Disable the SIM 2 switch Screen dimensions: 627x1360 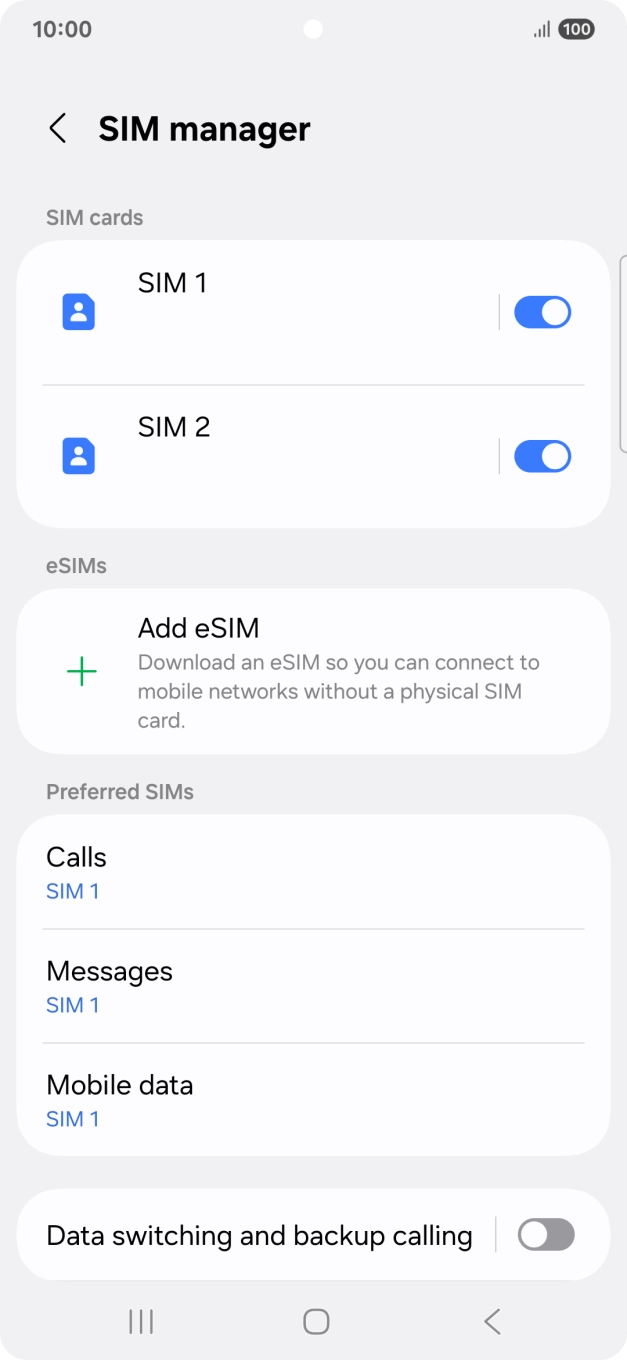pyautogui.click(x=542, y=456)
